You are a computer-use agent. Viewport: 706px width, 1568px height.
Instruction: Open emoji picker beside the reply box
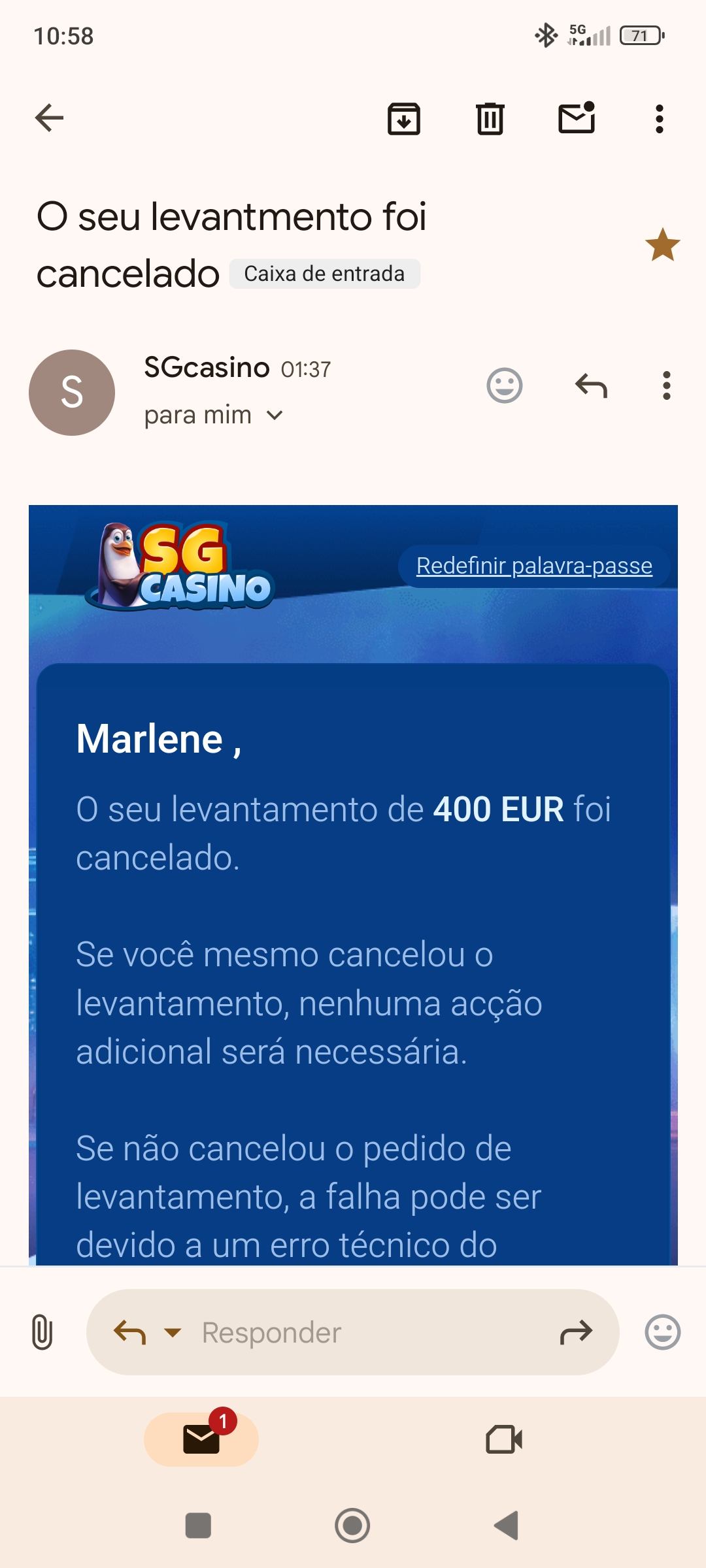coord(662,1332)
